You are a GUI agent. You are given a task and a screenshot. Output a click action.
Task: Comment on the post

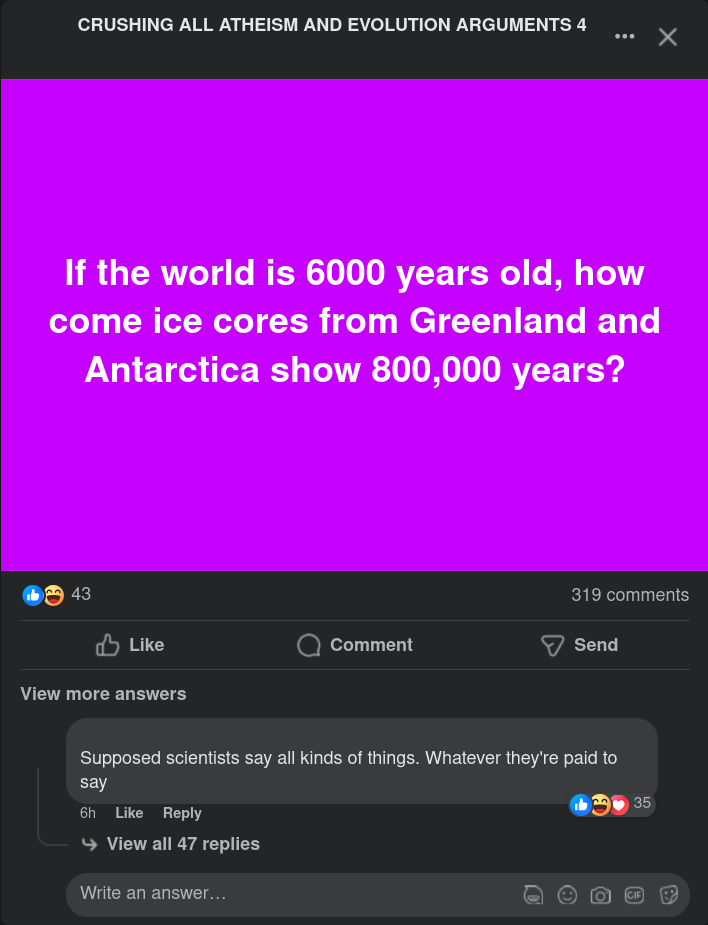click(x=355, y=645)
